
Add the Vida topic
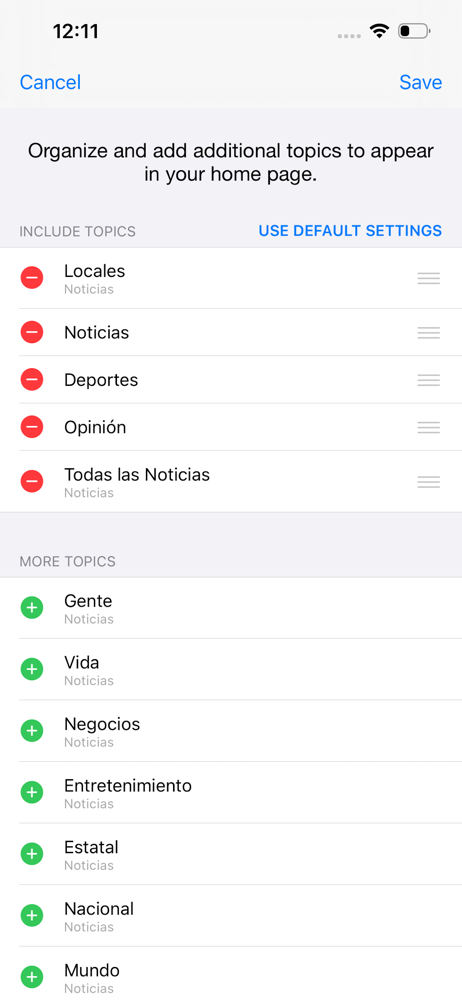point(32,669)
